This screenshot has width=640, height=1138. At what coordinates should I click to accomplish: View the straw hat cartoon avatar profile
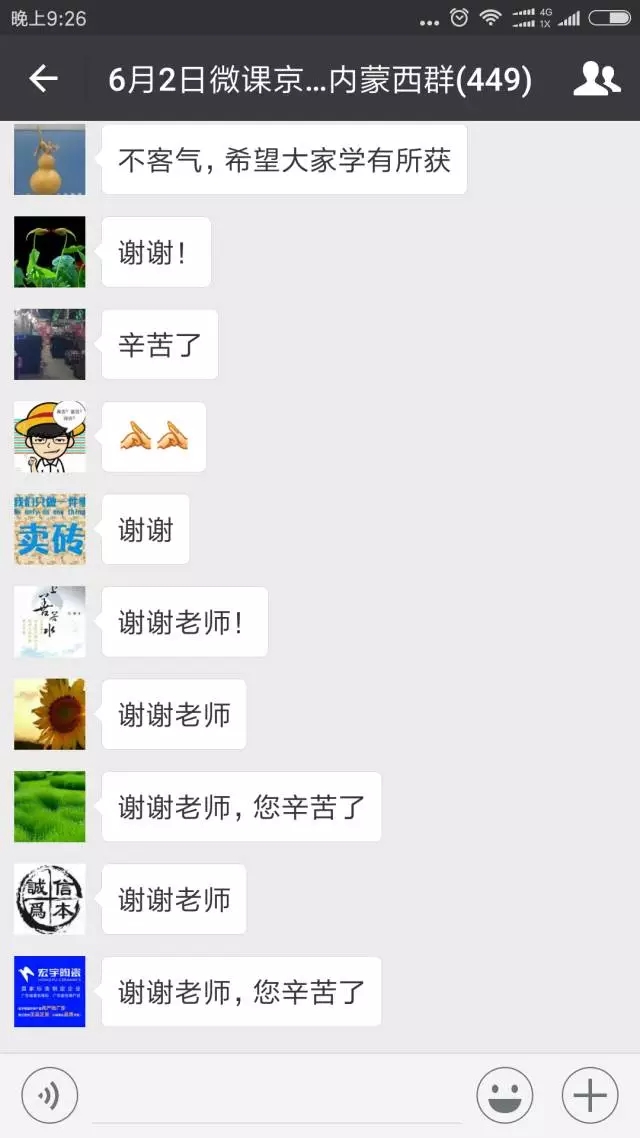click(49, 437)
